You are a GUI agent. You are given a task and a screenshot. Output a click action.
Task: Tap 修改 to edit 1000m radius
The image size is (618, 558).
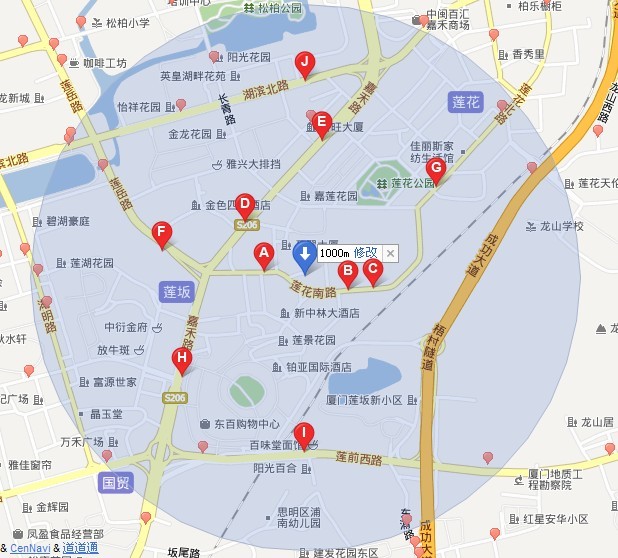(x=365, y=253)
